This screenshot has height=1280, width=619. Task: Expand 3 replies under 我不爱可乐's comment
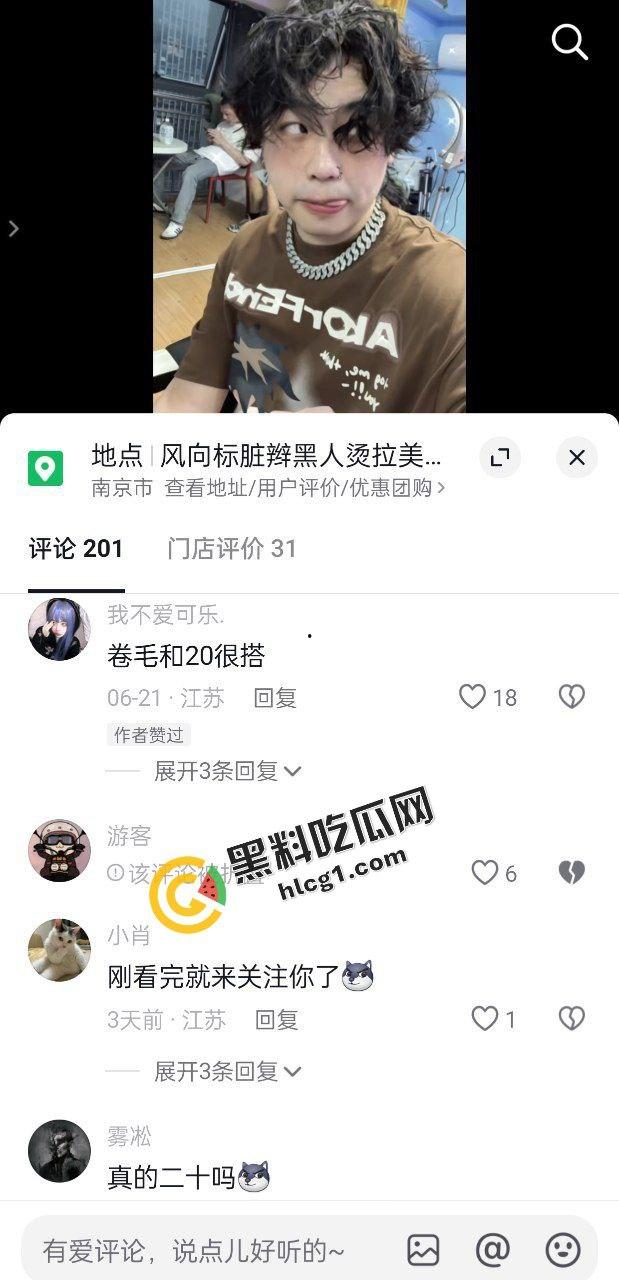click(x=227, y=771)
